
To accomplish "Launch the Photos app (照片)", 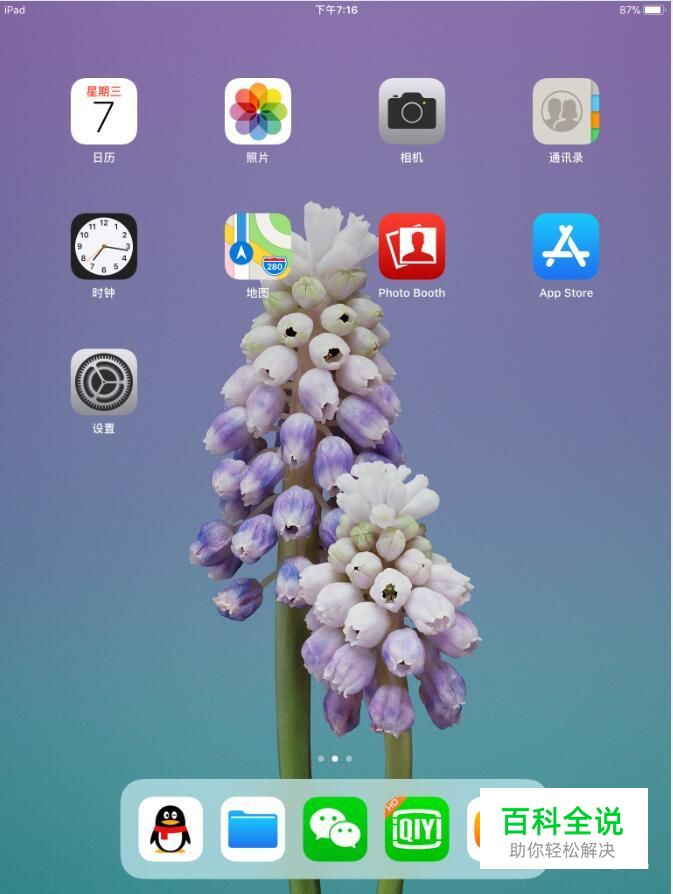I will coord(258,112).
